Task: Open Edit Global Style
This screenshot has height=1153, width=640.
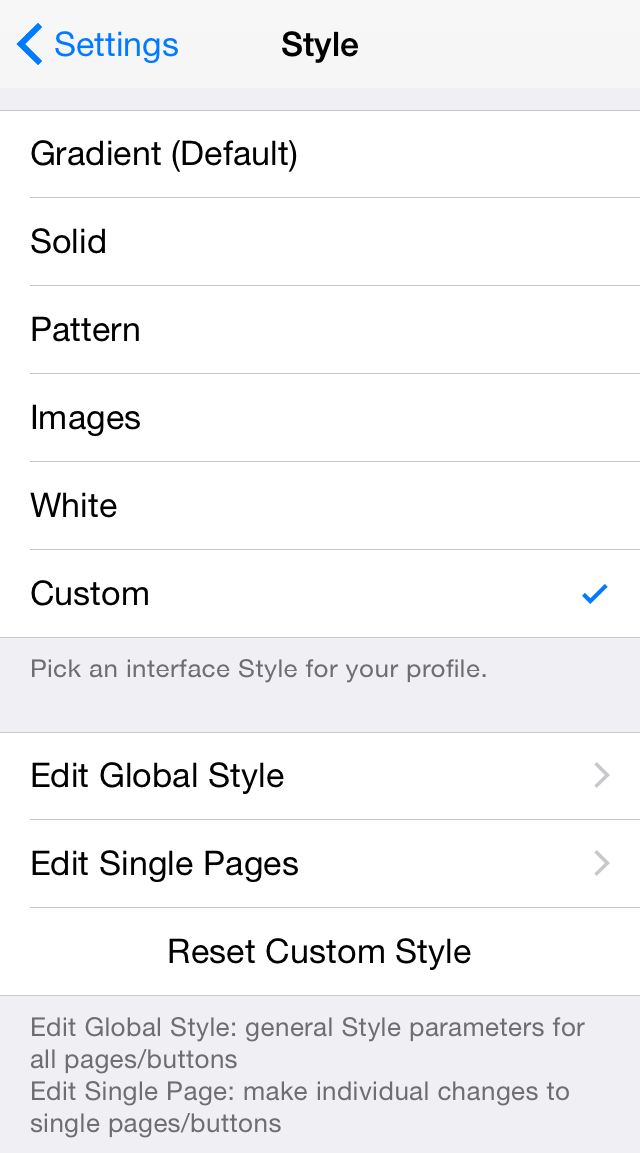Action: pos(320,776)
